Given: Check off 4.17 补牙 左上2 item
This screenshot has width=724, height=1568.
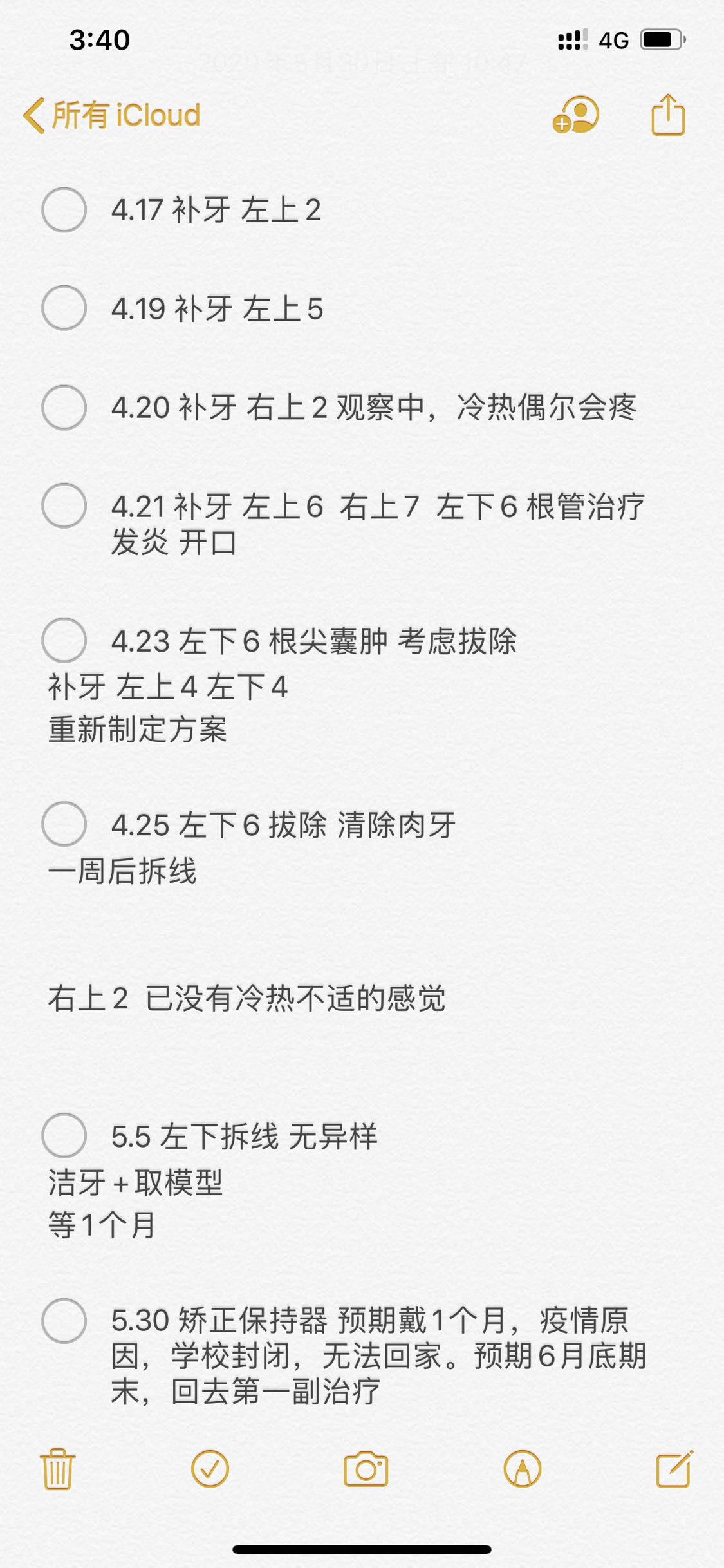Looking at the screenshot, I should click(x=64, y=210).
